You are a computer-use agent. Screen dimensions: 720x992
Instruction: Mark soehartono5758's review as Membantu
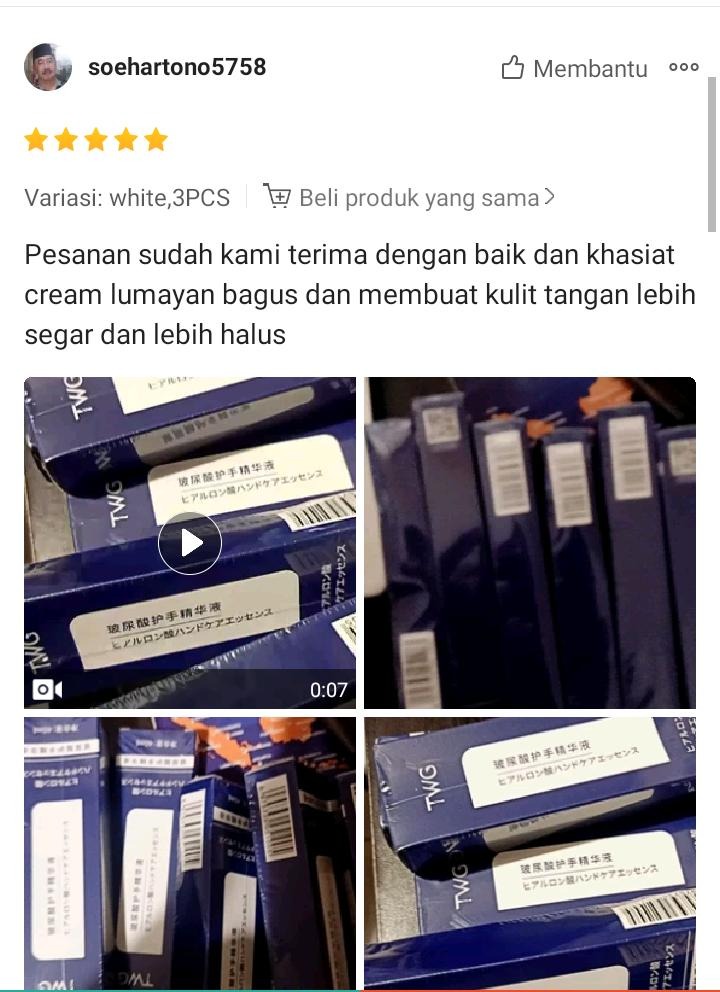pos(574,68)
